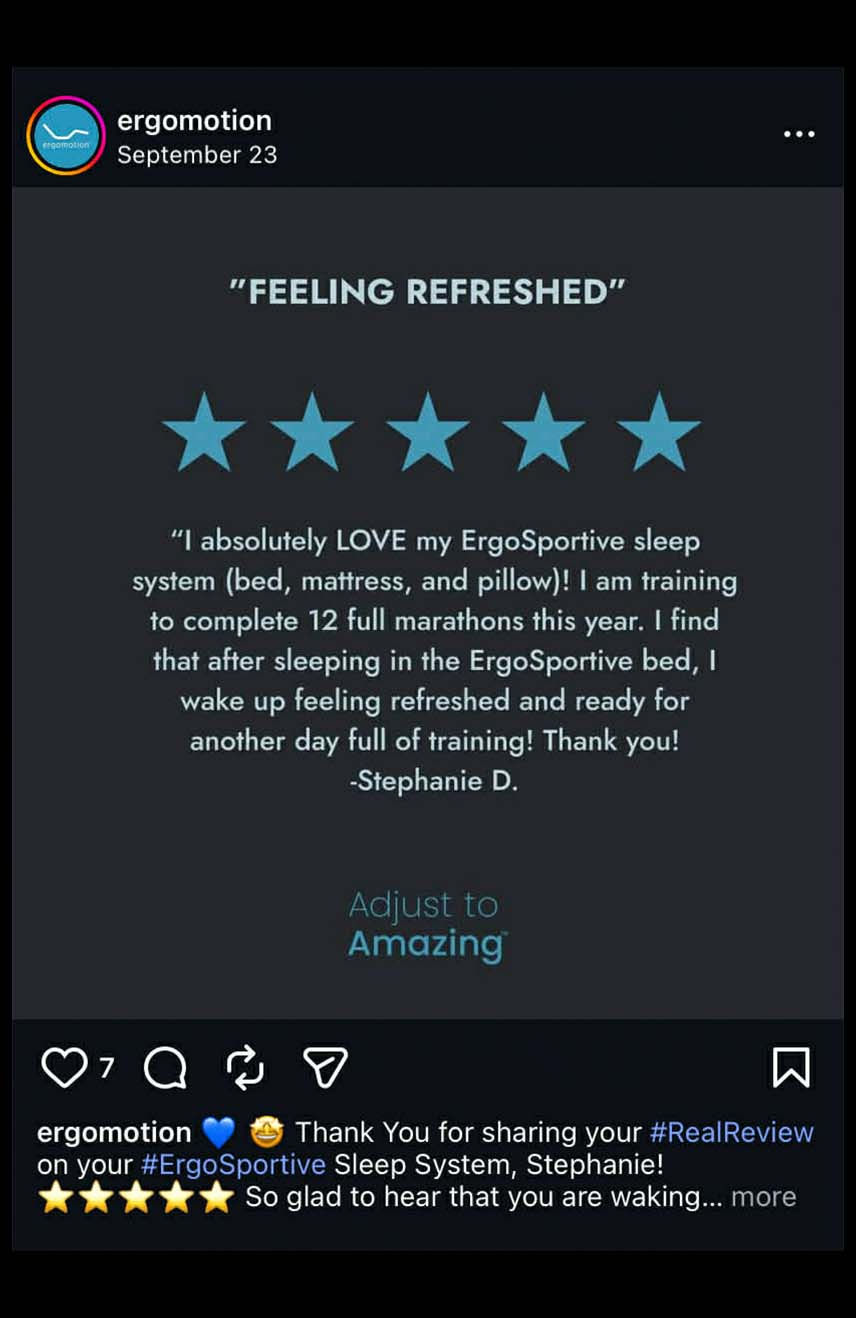Open ergomotion's profile picture

click(x=66, y=136)
